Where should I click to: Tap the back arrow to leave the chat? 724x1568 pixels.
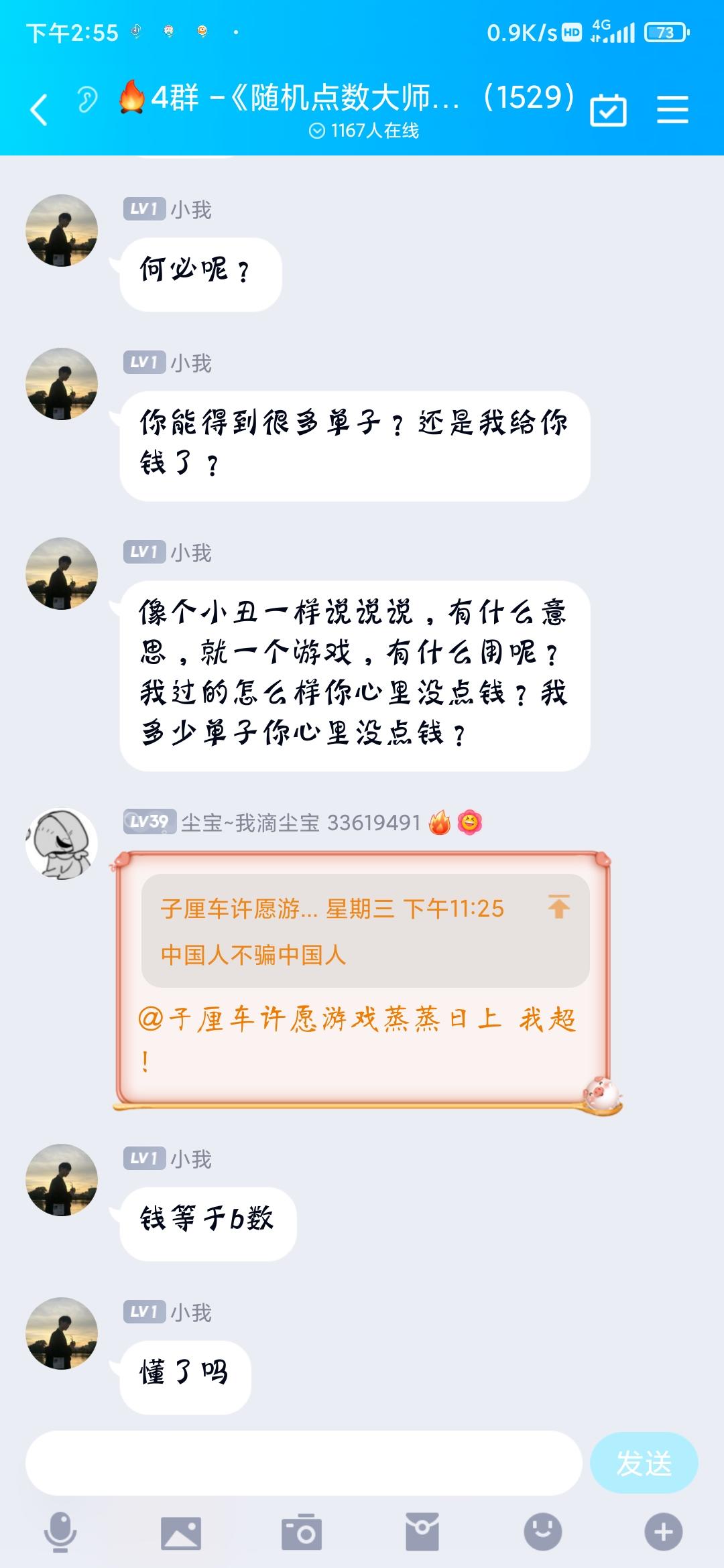(x=38, y=109)
